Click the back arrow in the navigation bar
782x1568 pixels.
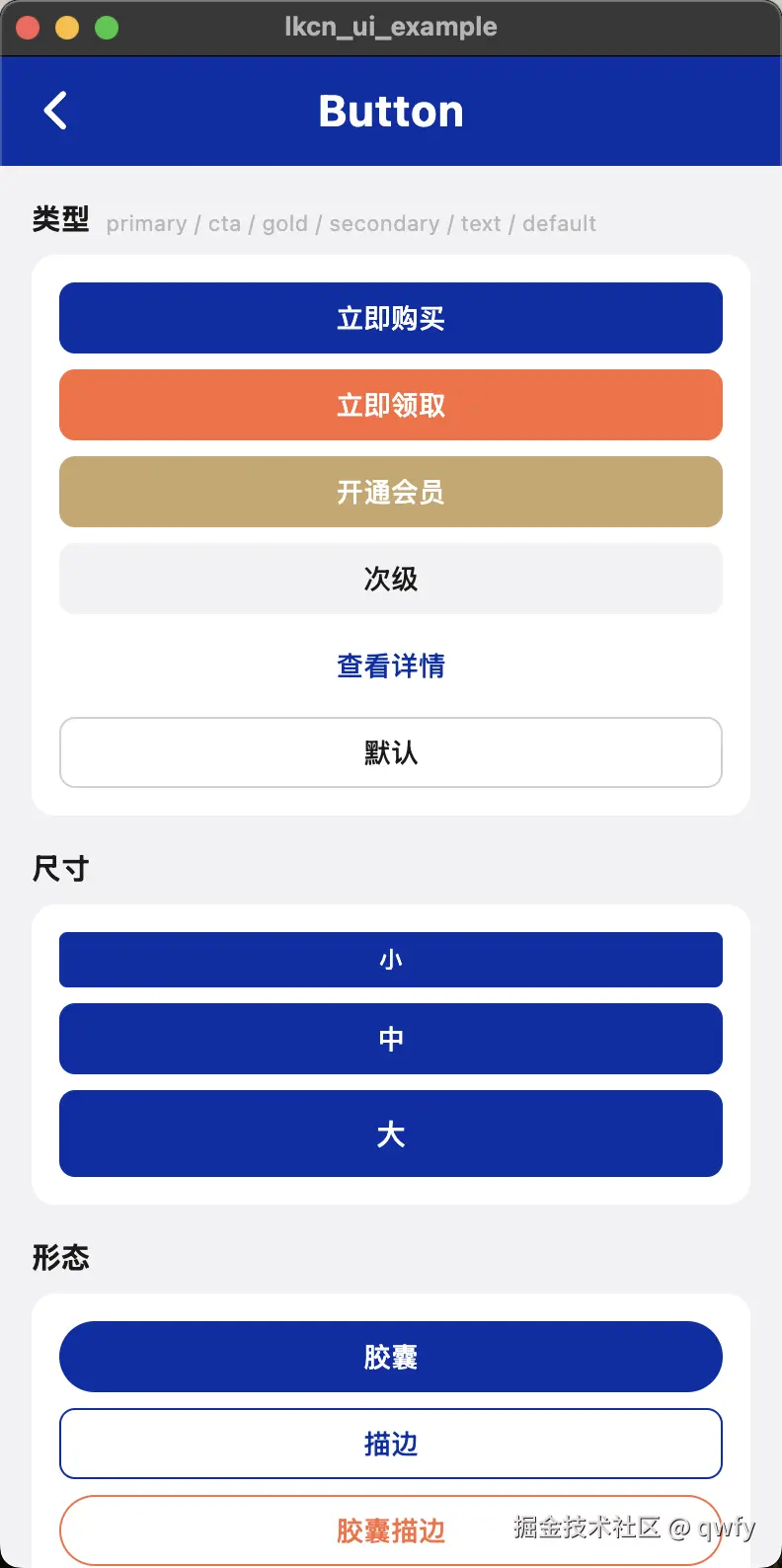click(x=56, y=111)
